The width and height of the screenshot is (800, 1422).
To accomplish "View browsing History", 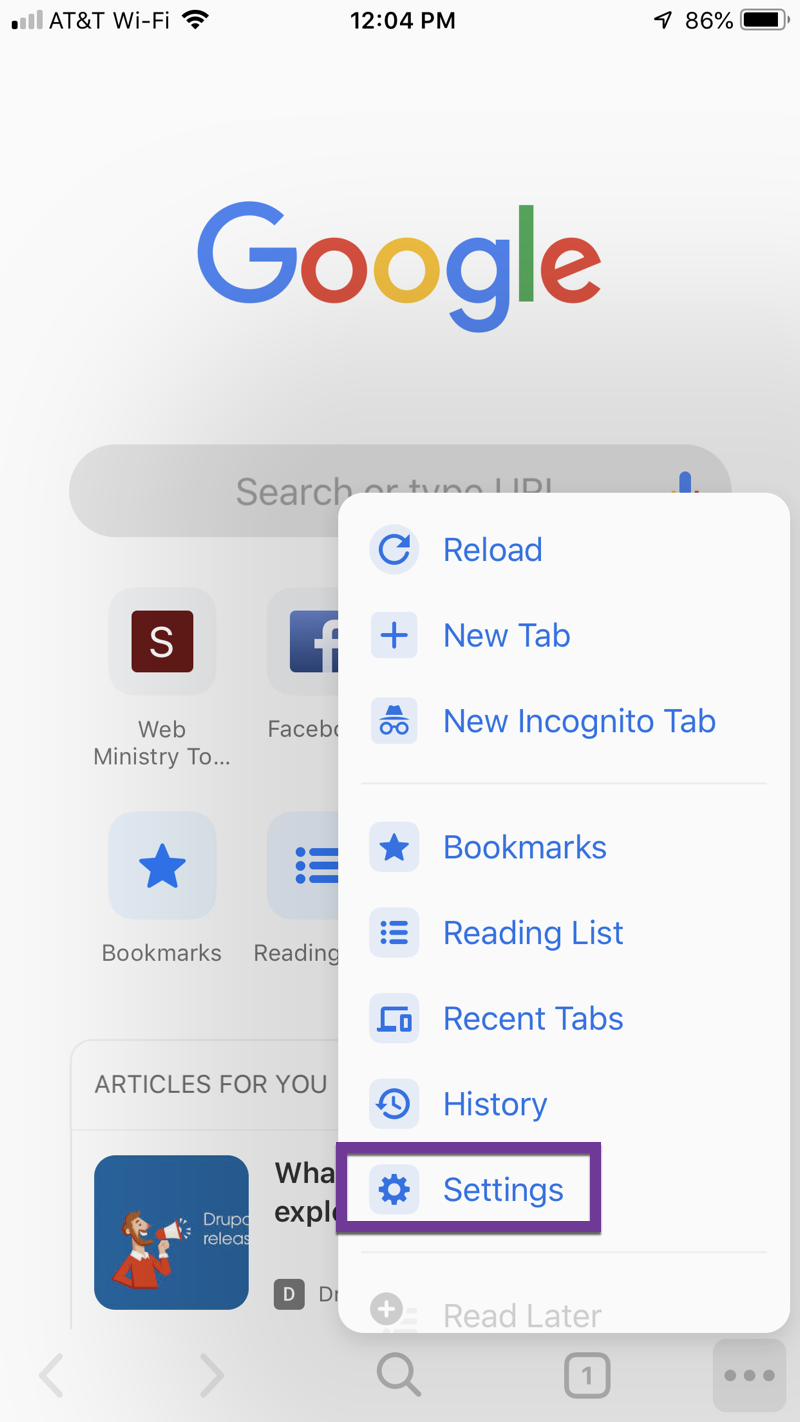I will point(494,1104).
